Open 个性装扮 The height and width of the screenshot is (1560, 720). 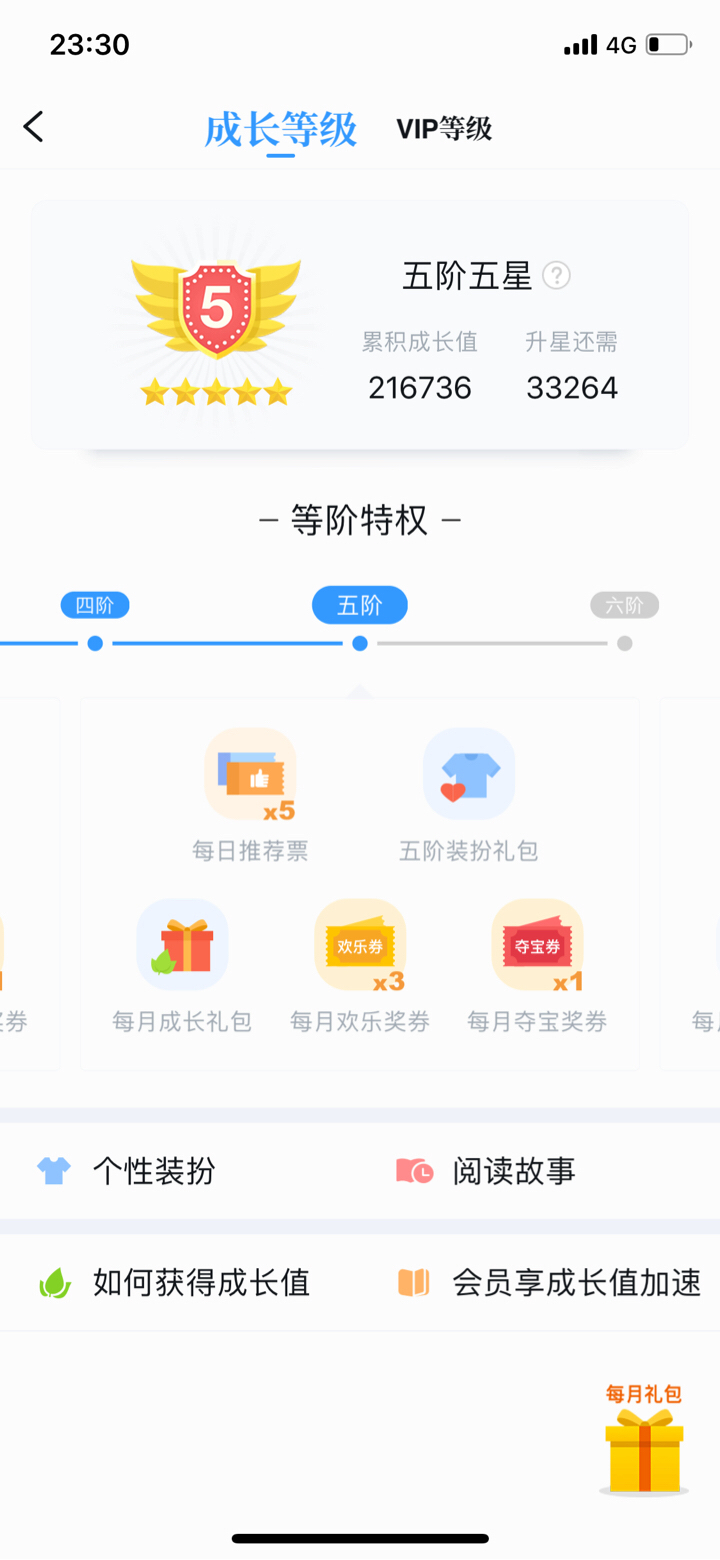[x=126, y=1170]
